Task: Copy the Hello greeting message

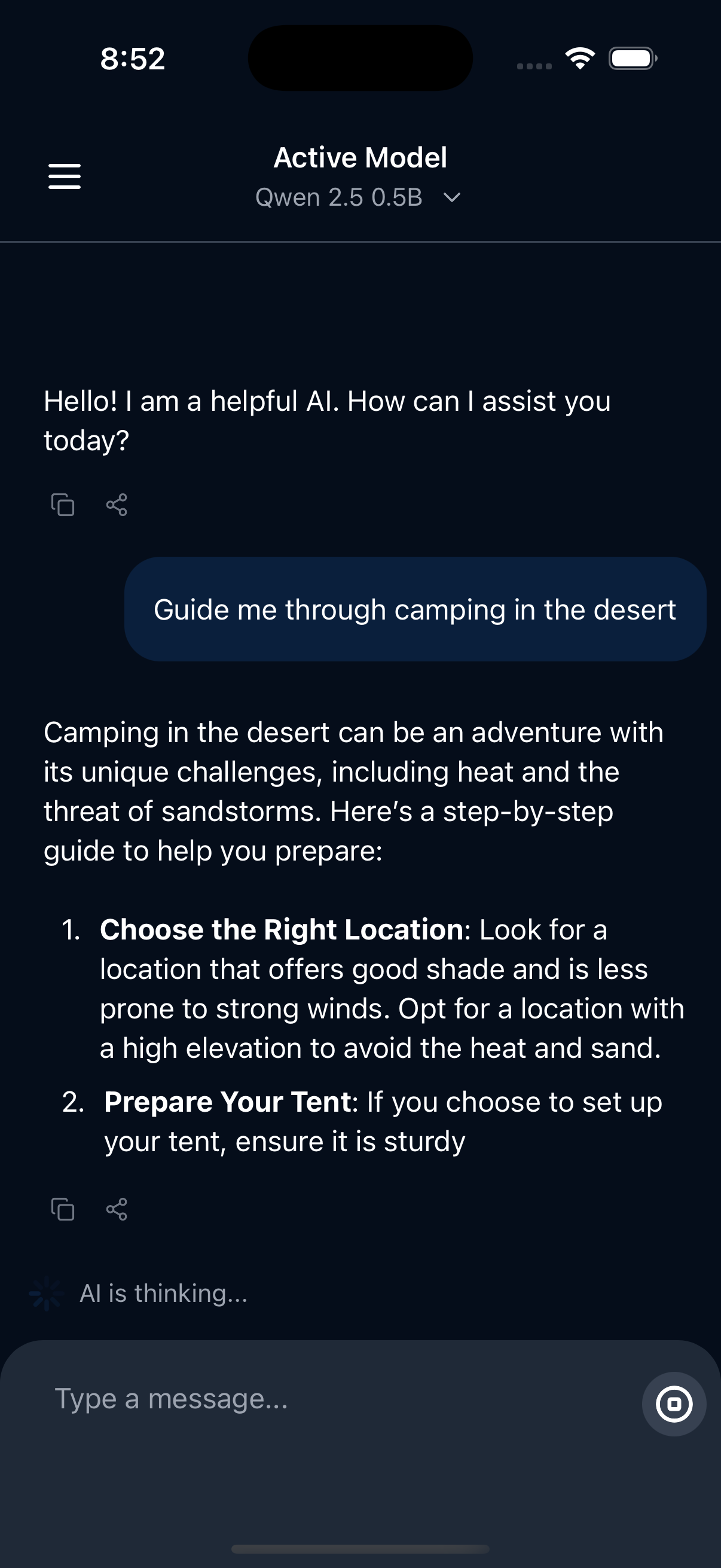Action: 63,505
